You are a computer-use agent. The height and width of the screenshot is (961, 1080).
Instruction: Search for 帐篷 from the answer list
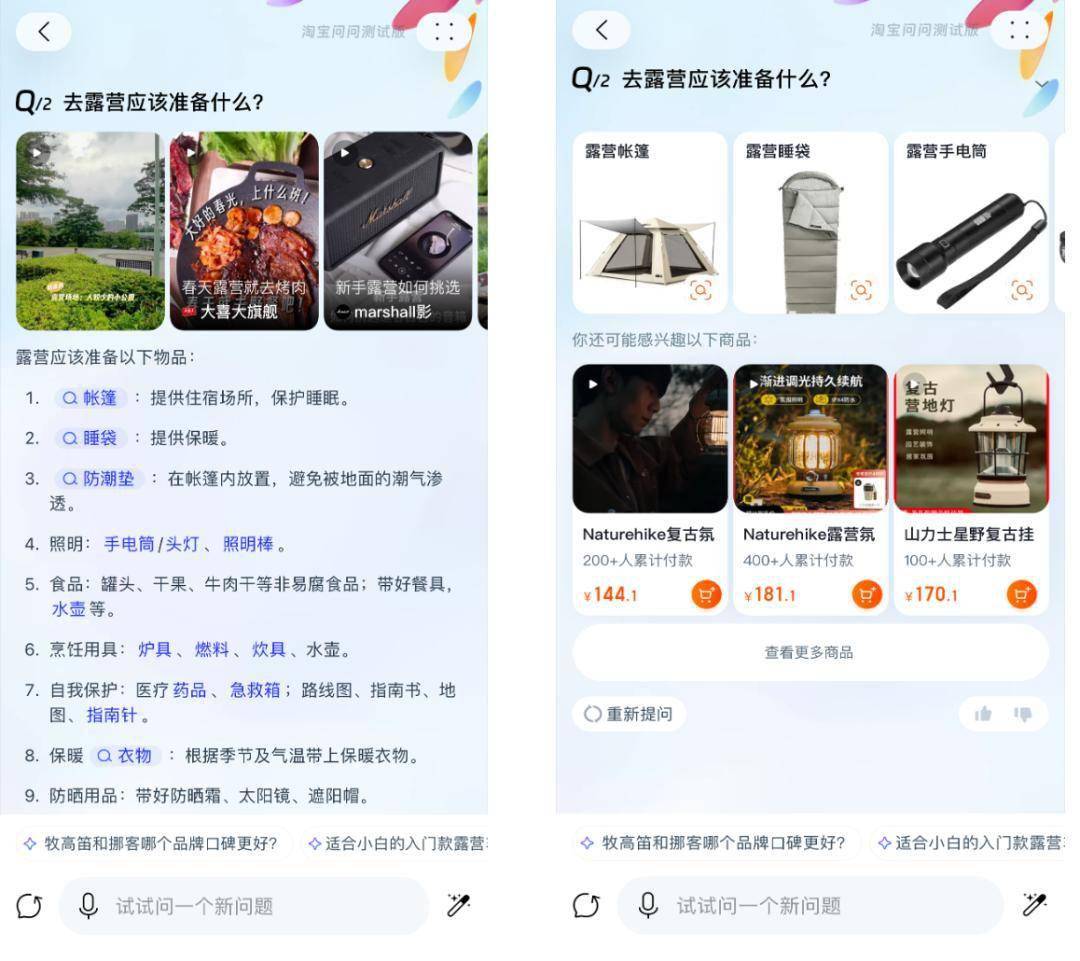91,398
